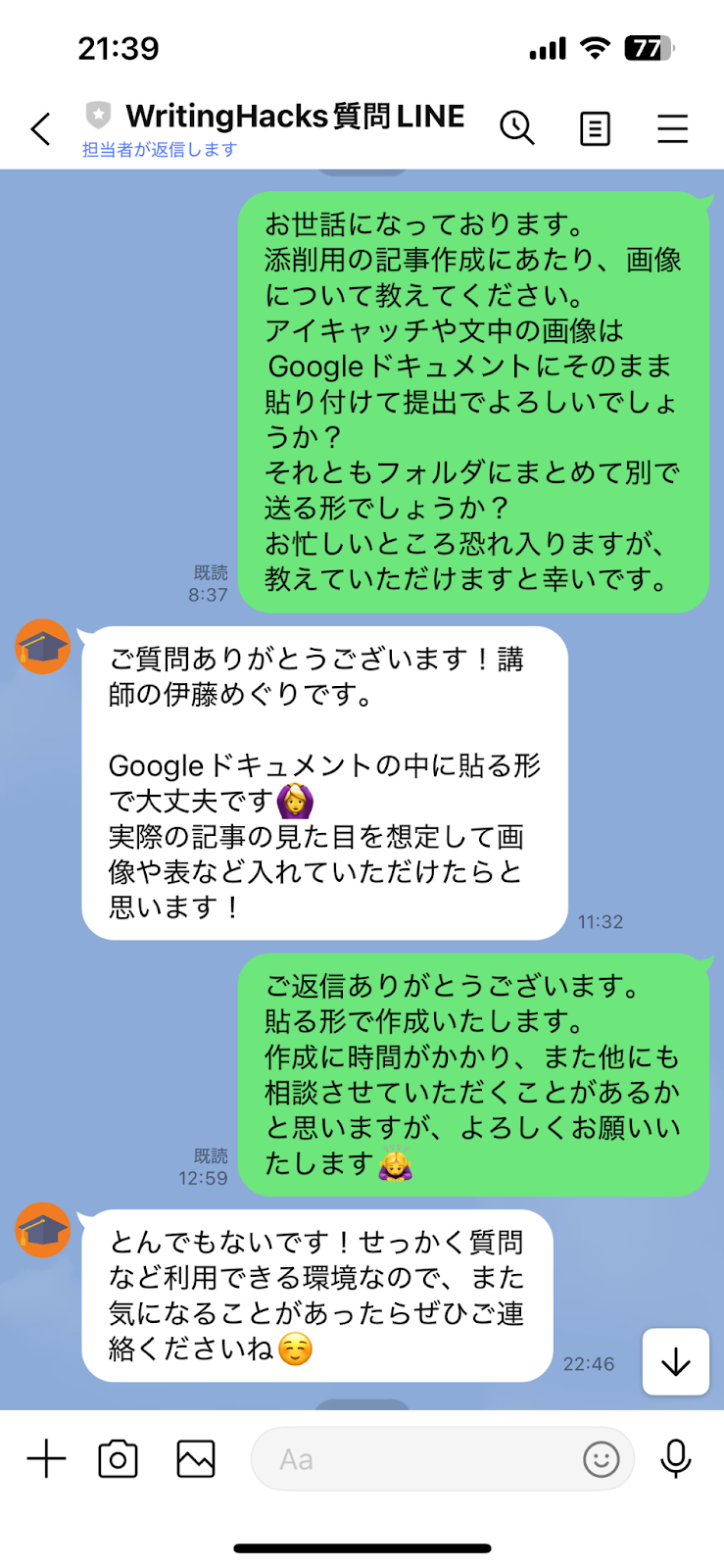This screenshot has height=1568, width=724.
Task: Launch the camera from chat
Action: click(118, 1458)
